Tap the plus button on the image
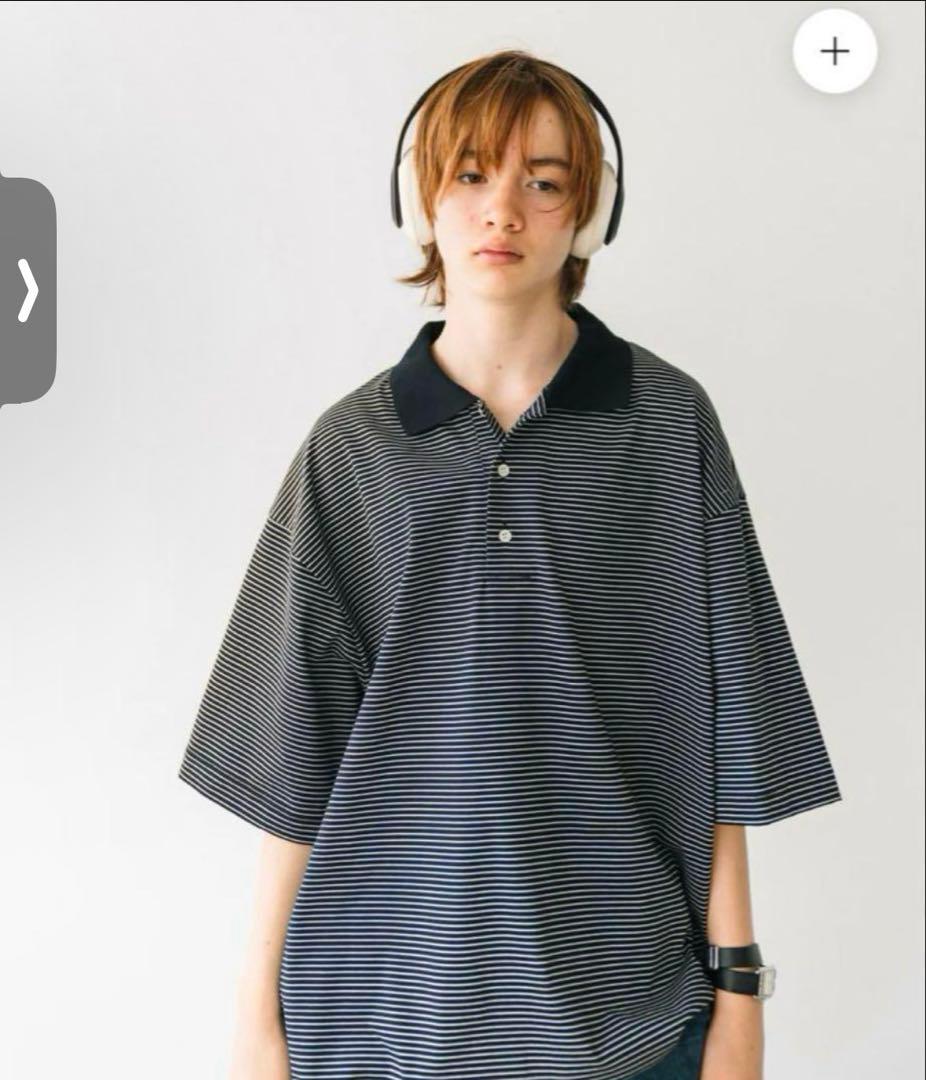The height and width of the screenshot is (1080, 926). 835,52
